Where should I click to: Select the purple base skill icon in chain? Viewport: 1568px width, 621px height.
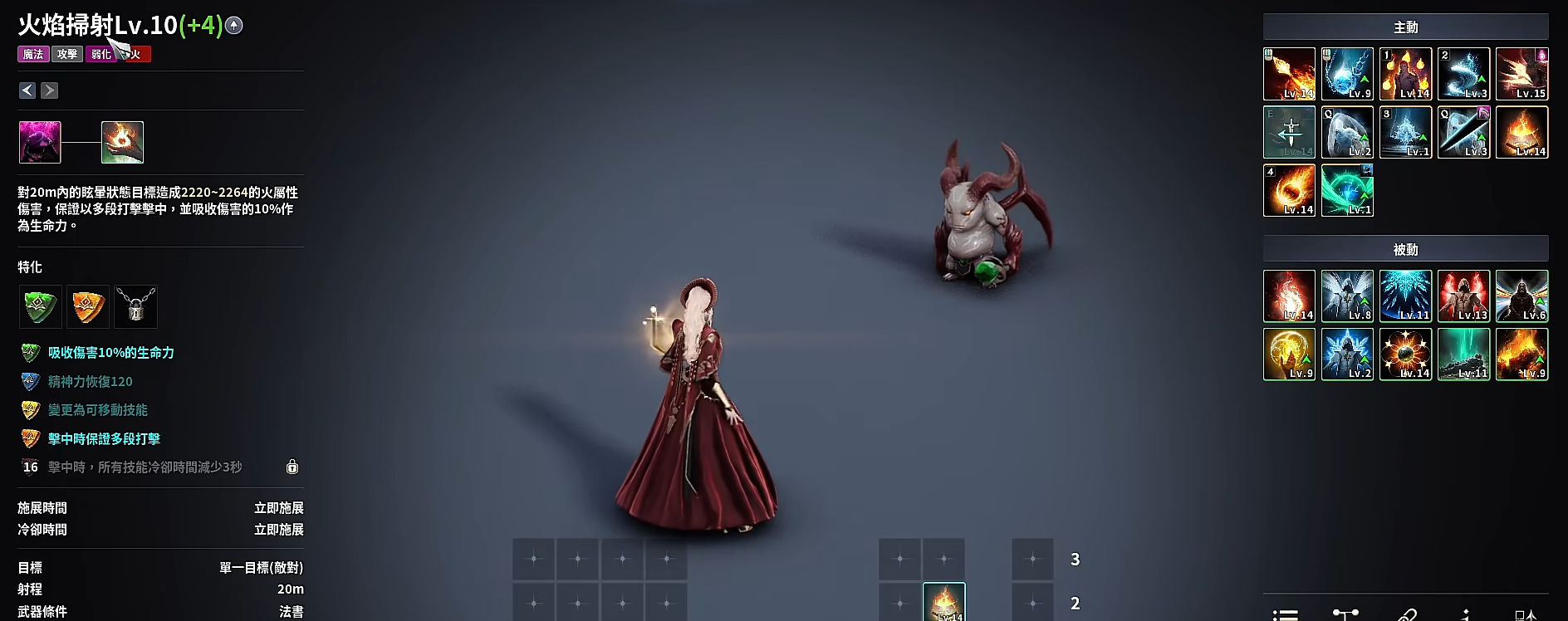pyautogui.click(x=40, y=142)
